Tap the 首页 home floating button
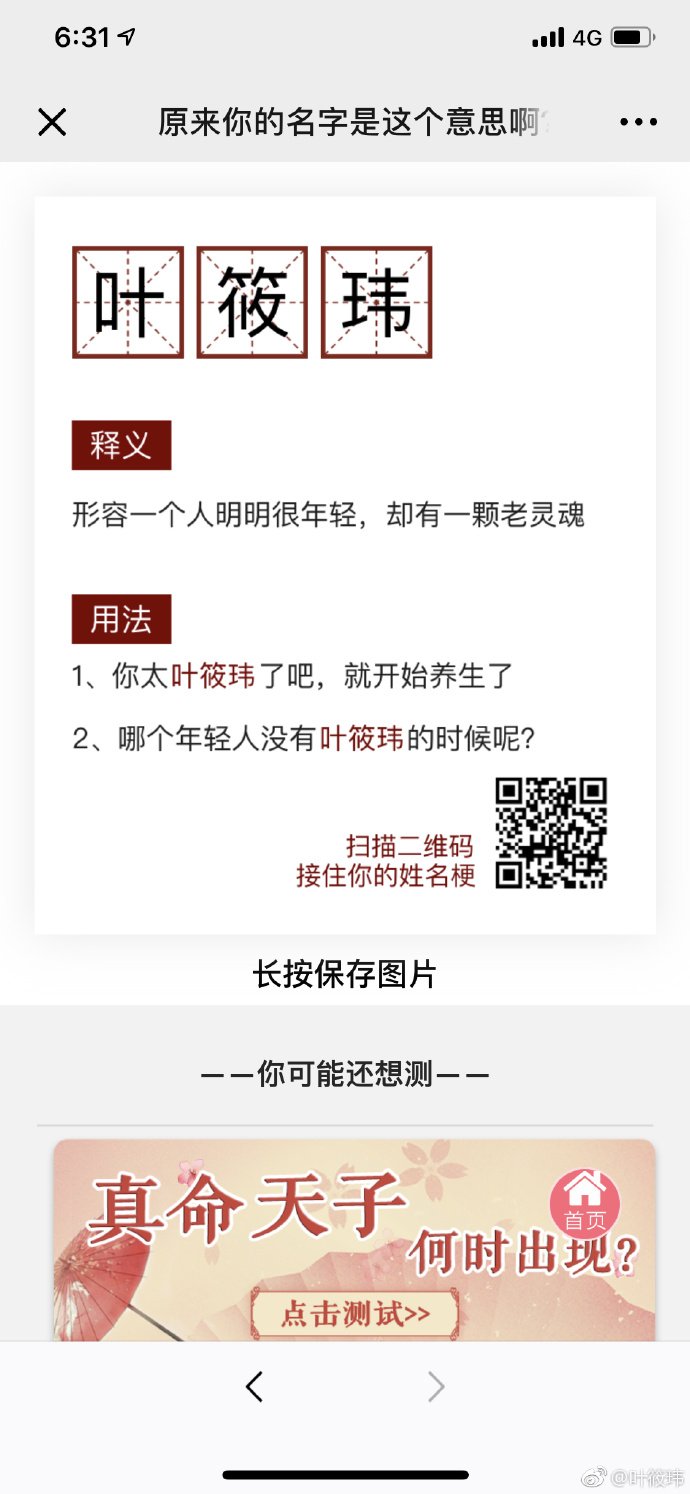Viewport: 690px width, 1494px height. point(585,1204)
